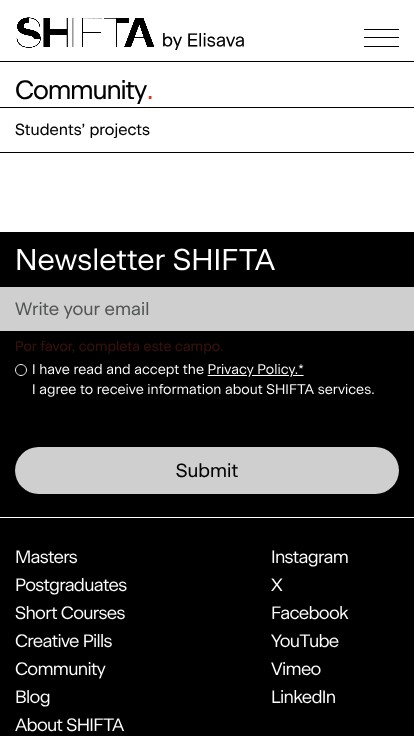Open the YouTube channel

pos(305,641)
